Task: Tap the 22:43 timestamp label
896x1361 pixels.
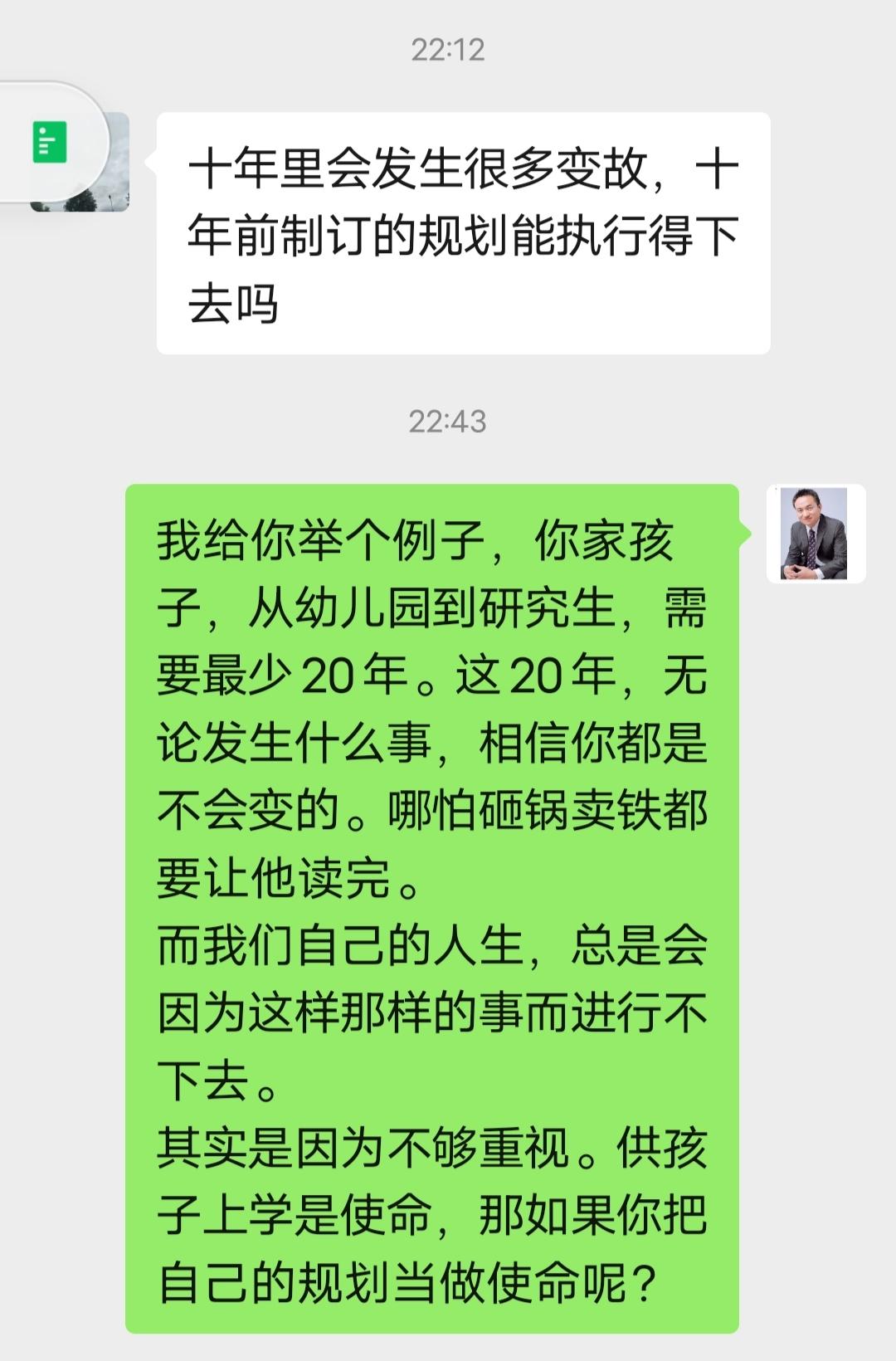Action: coord(448,422)
